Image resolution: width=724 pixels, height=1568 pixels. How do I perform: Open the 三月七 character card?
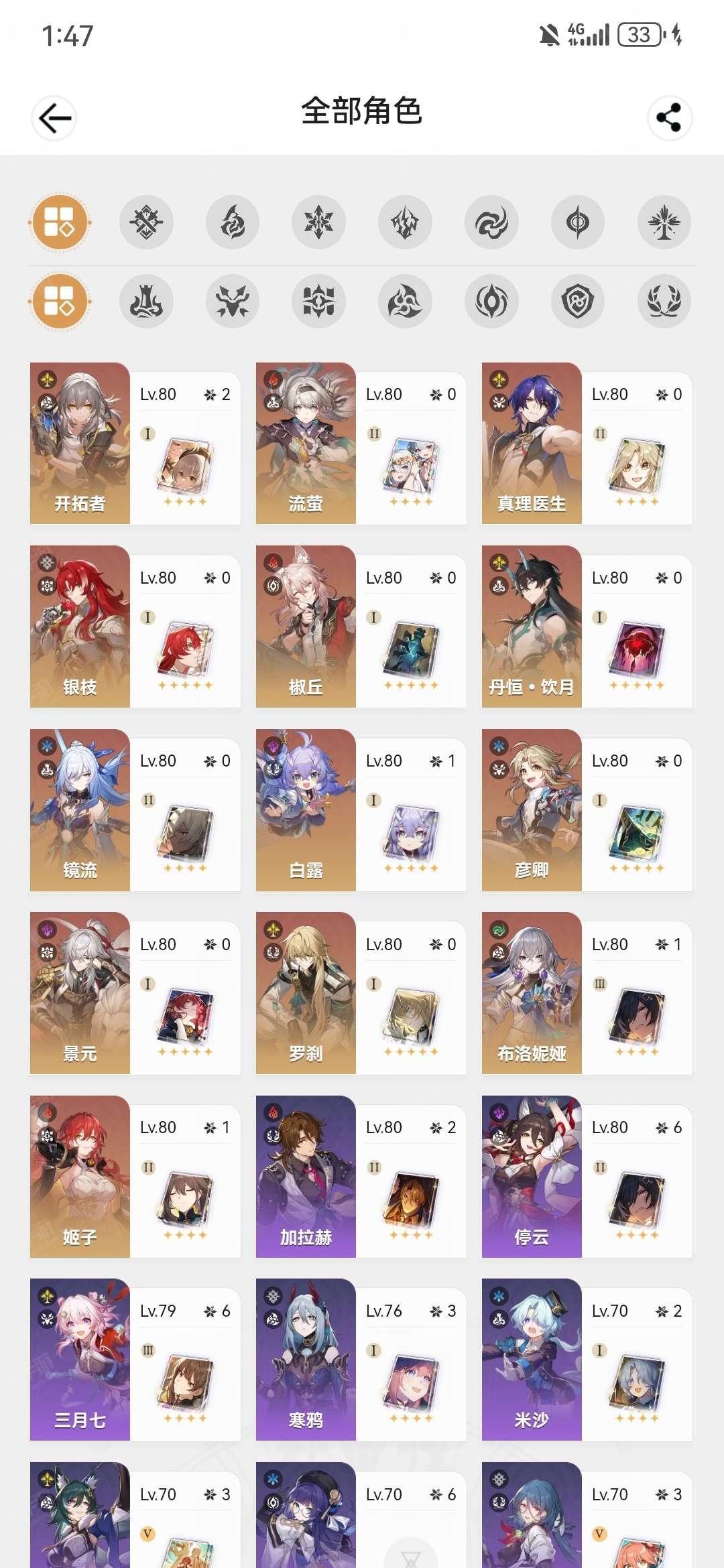point(135,1360)
